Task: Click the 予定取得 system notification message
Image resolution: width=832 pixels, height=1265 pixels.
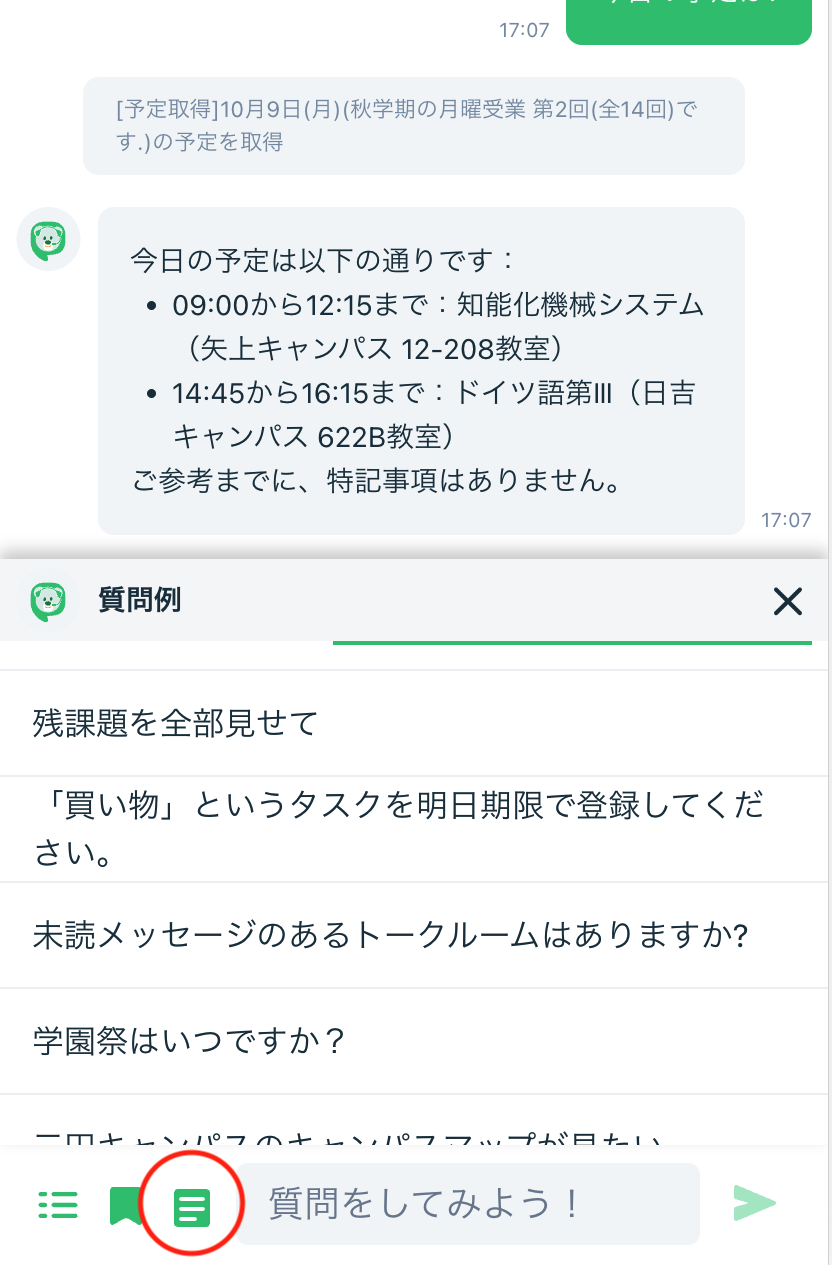Action: pos(413,126)
